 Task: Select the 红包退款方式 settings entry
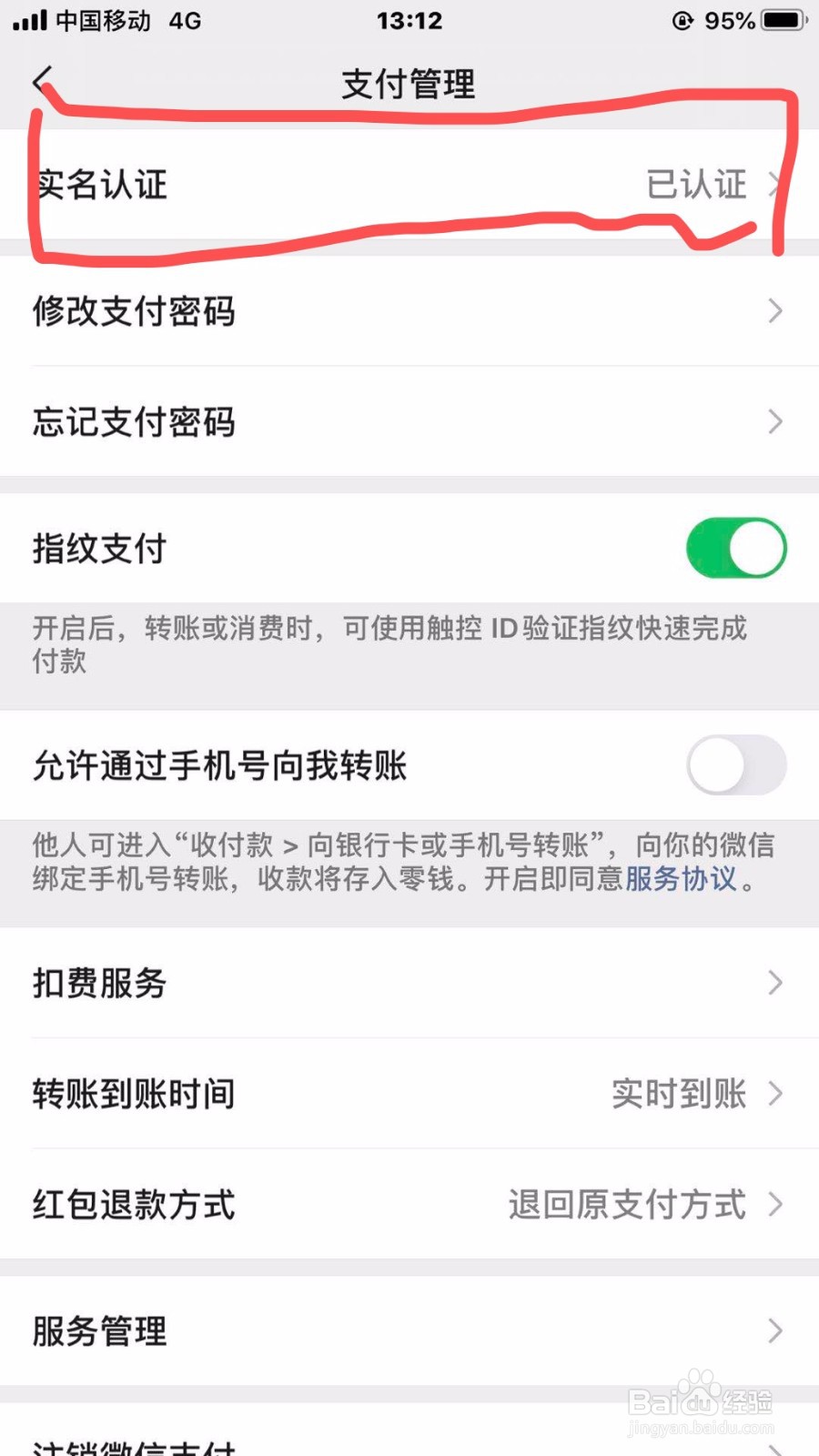coord(409,1205)
